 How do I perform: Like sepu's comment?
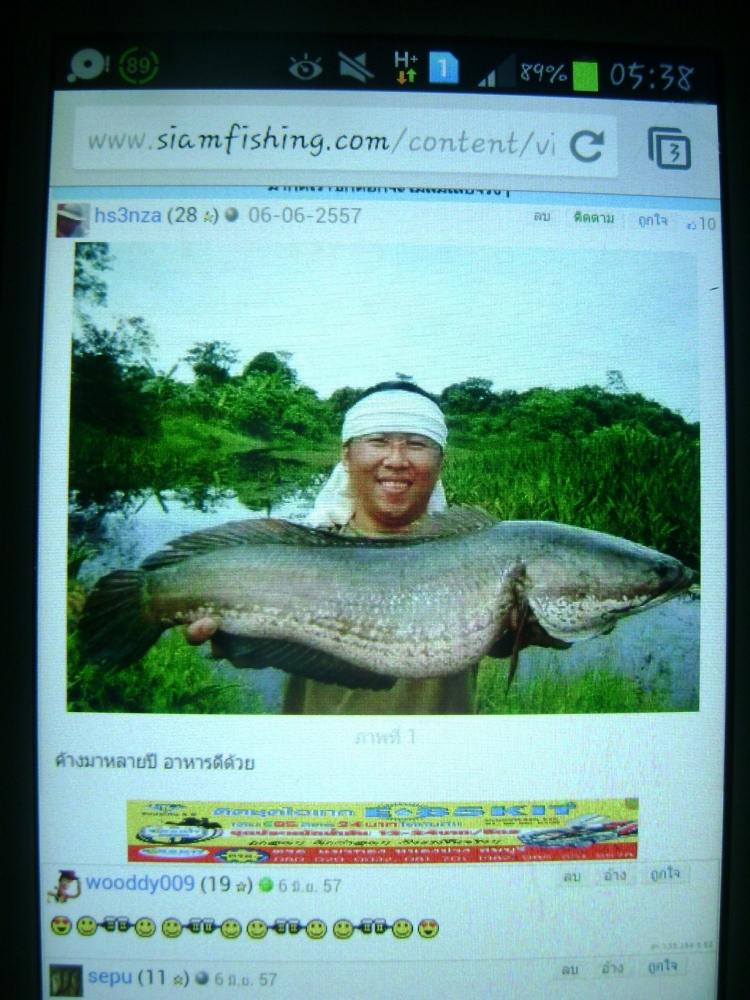[x=664, y=967]
